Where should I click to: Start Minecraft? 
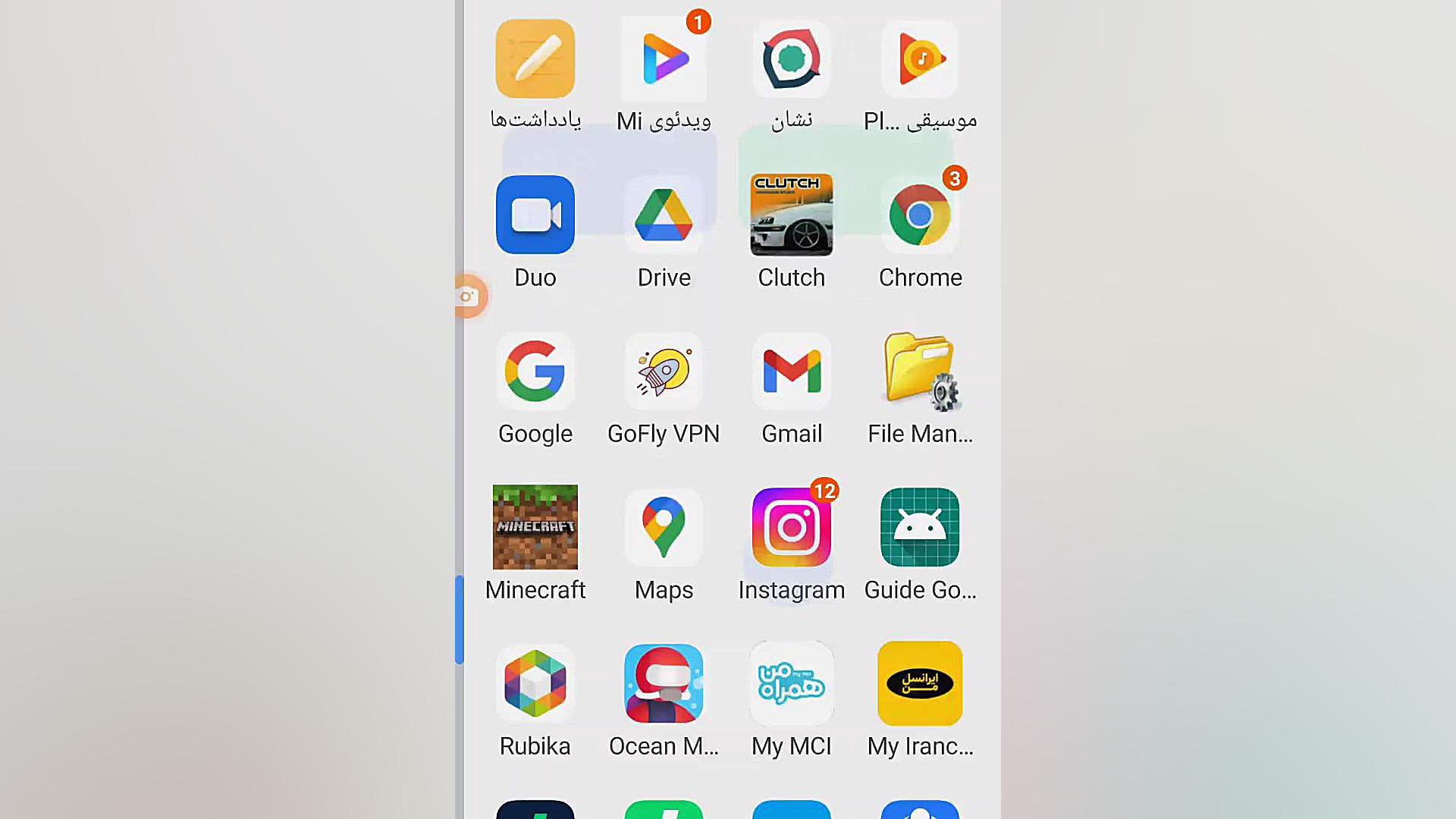click(535, 527)
